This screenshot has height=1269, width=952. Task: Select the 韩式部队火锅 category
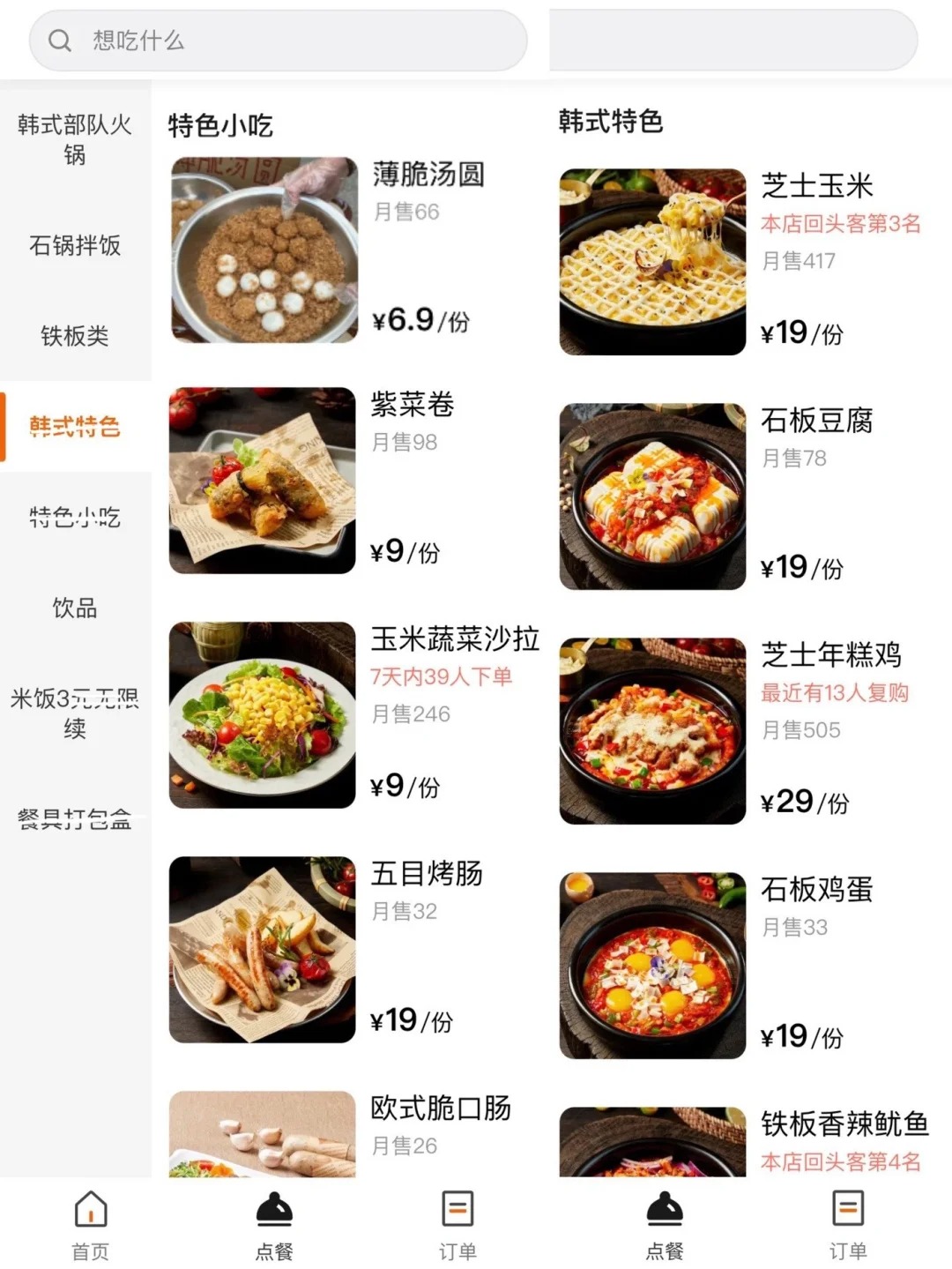[75, 139]
